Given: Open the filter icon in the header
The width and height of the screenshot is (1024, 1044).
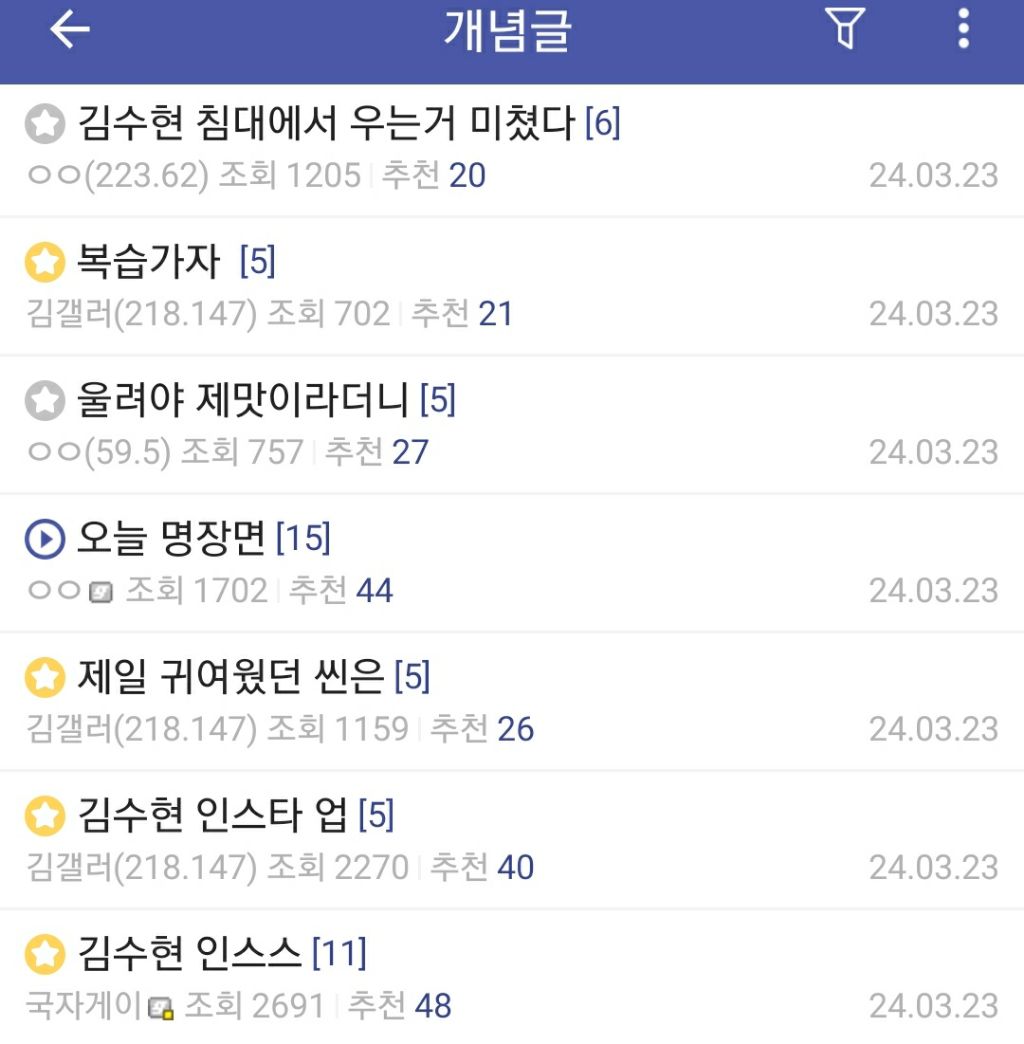Looking at the screenshot, I should click(x=845, y=30).
